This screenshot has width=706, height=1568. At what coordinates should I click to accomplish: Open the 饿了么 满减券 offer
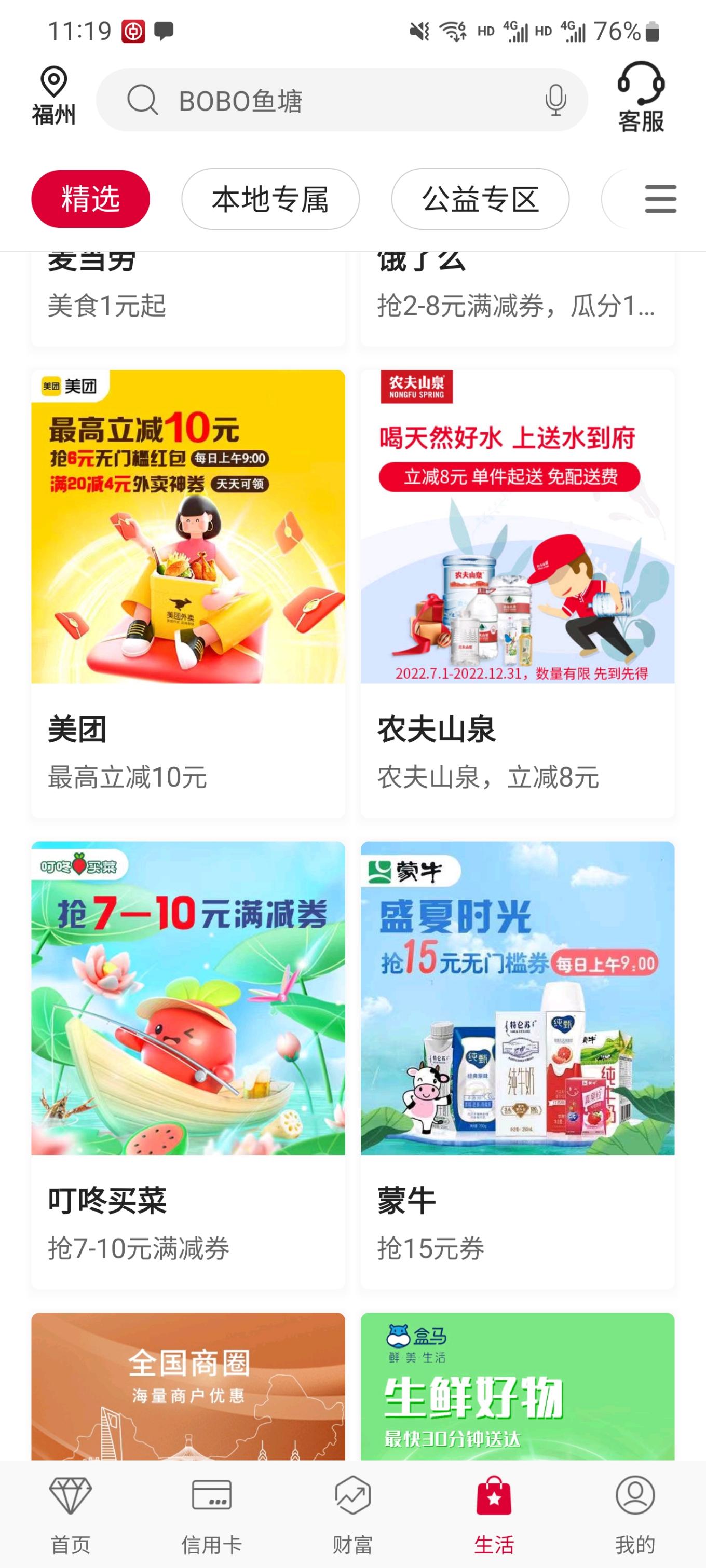[x=517, y=298]
